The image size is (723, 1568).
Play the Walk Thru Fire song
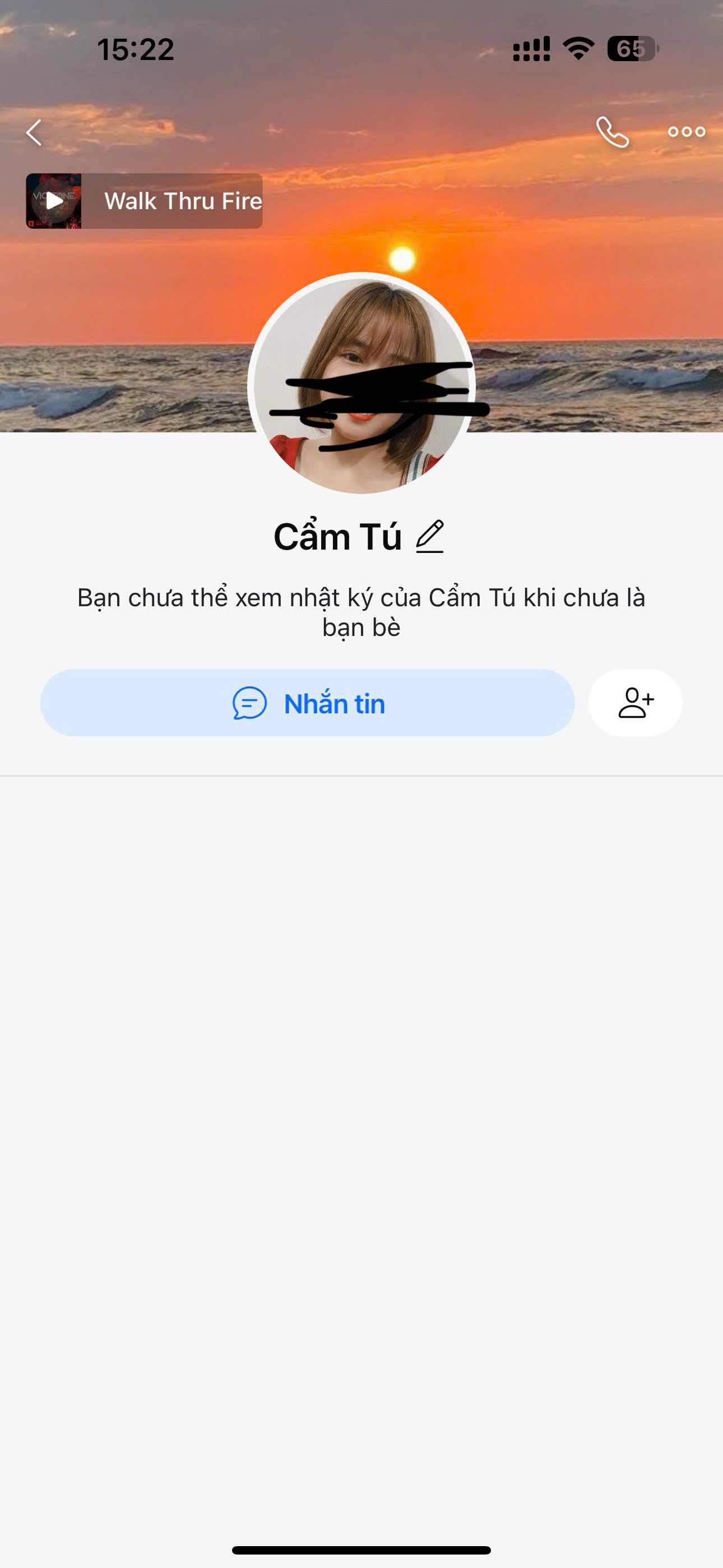pyautogui.click(x=54, y=201)
